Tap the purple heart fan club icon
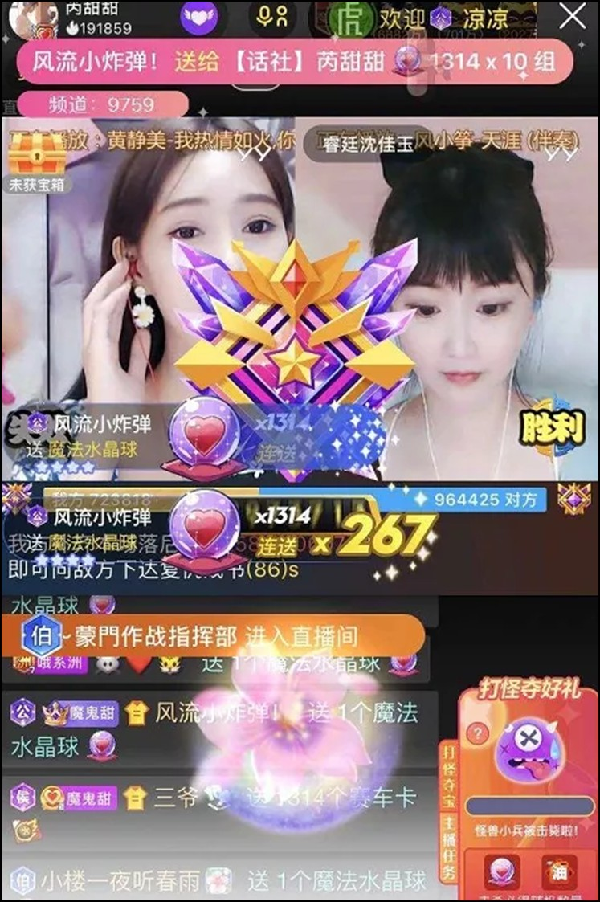The image size is (600, 902). click(x=199, y=16)
